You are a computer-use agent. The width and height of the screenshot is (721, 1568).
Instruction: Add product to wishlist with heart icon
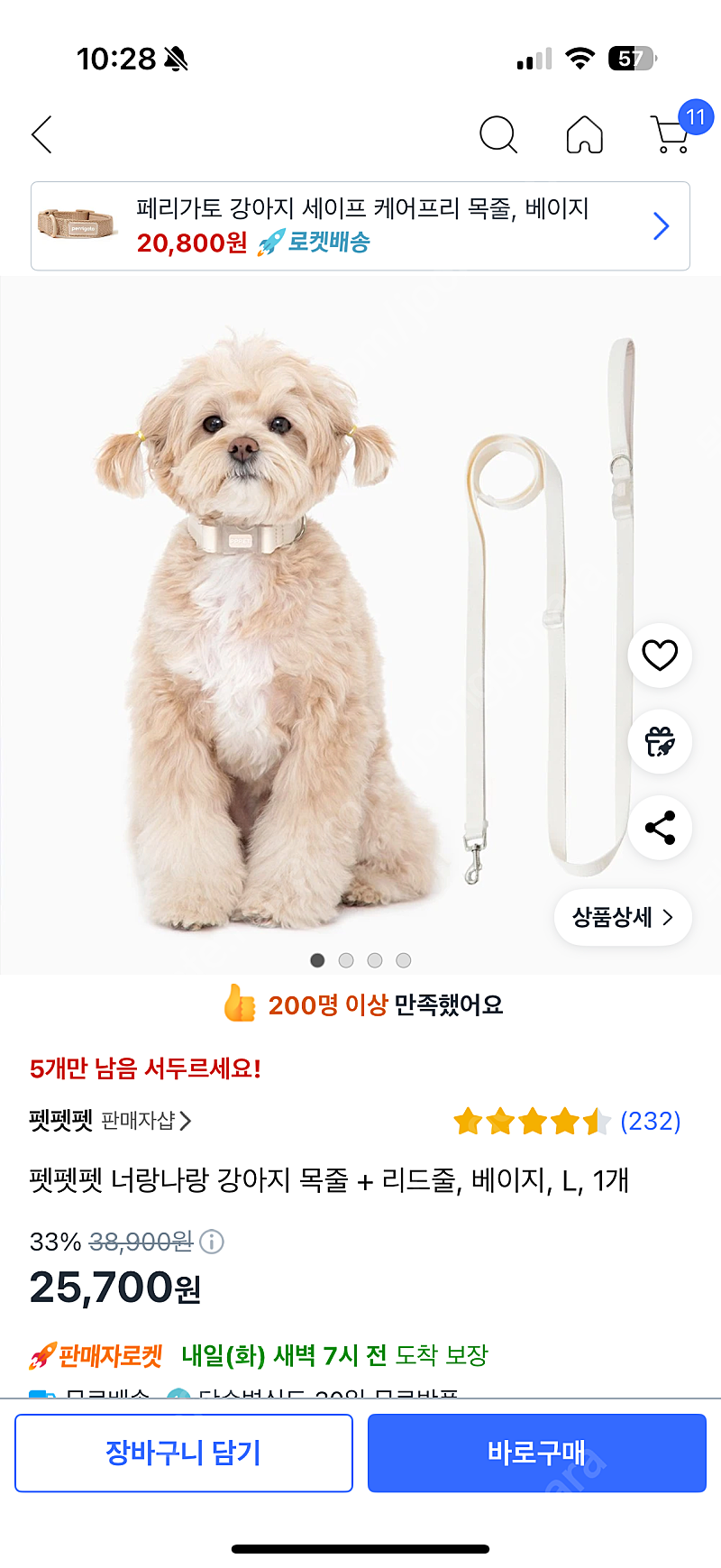click(x=660, y=655)
